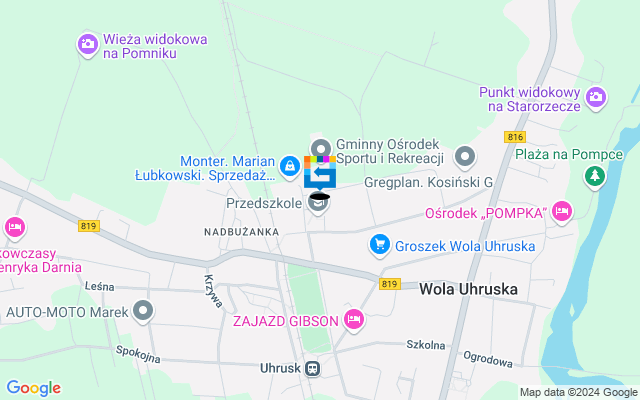The image size is (640, 400).
Task: Select the Gminny Ośrodek Sportu i Rekreacji pin
Action: (x=320, y=148)
